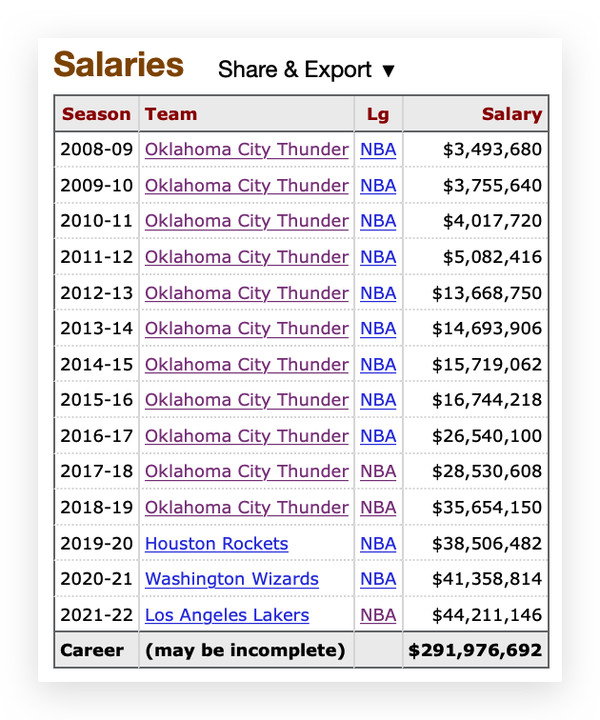
Task: Select the NBA link for 2015-16
Action: (x=378, y=400)
